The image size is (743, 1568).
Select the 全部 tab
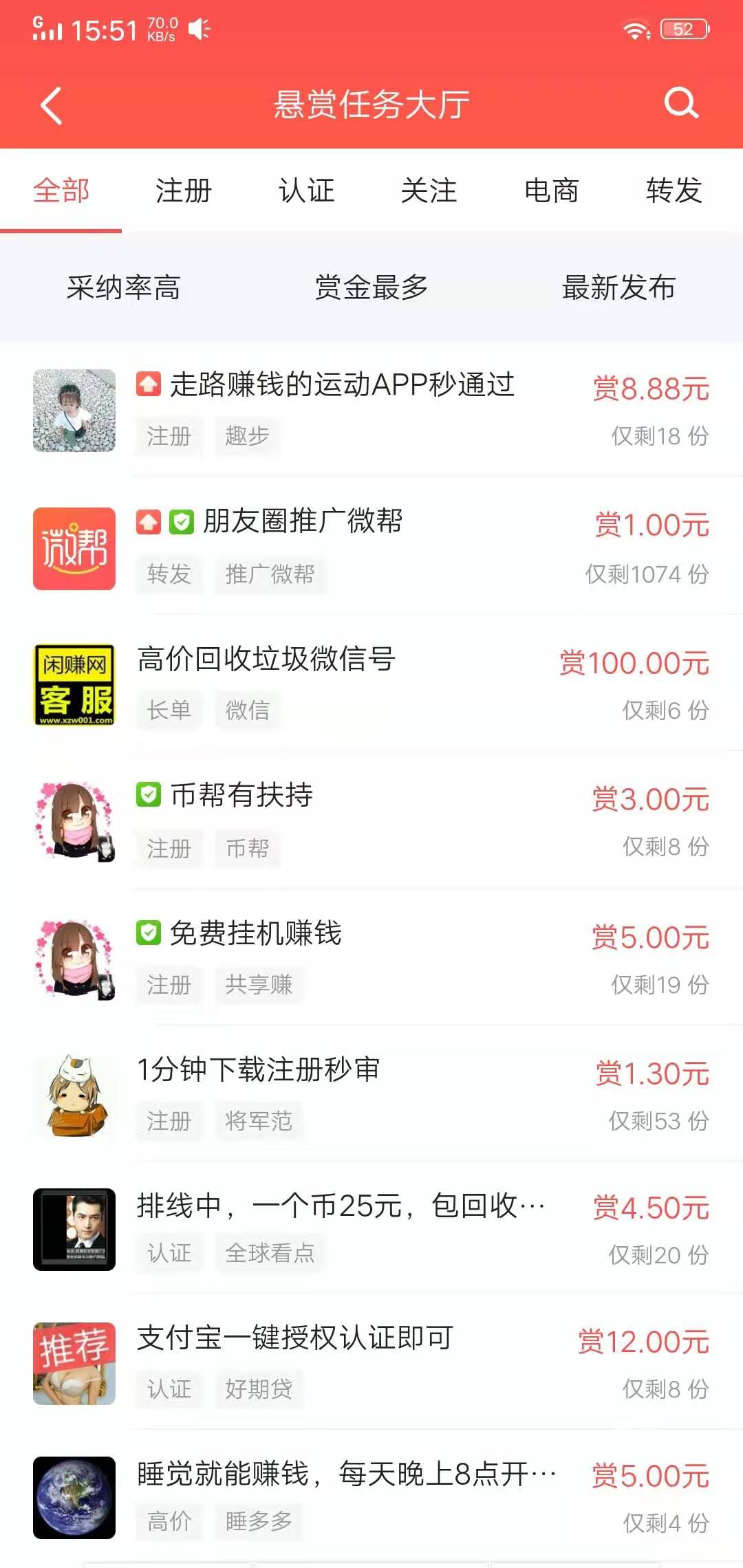click(x=61, y=190)
